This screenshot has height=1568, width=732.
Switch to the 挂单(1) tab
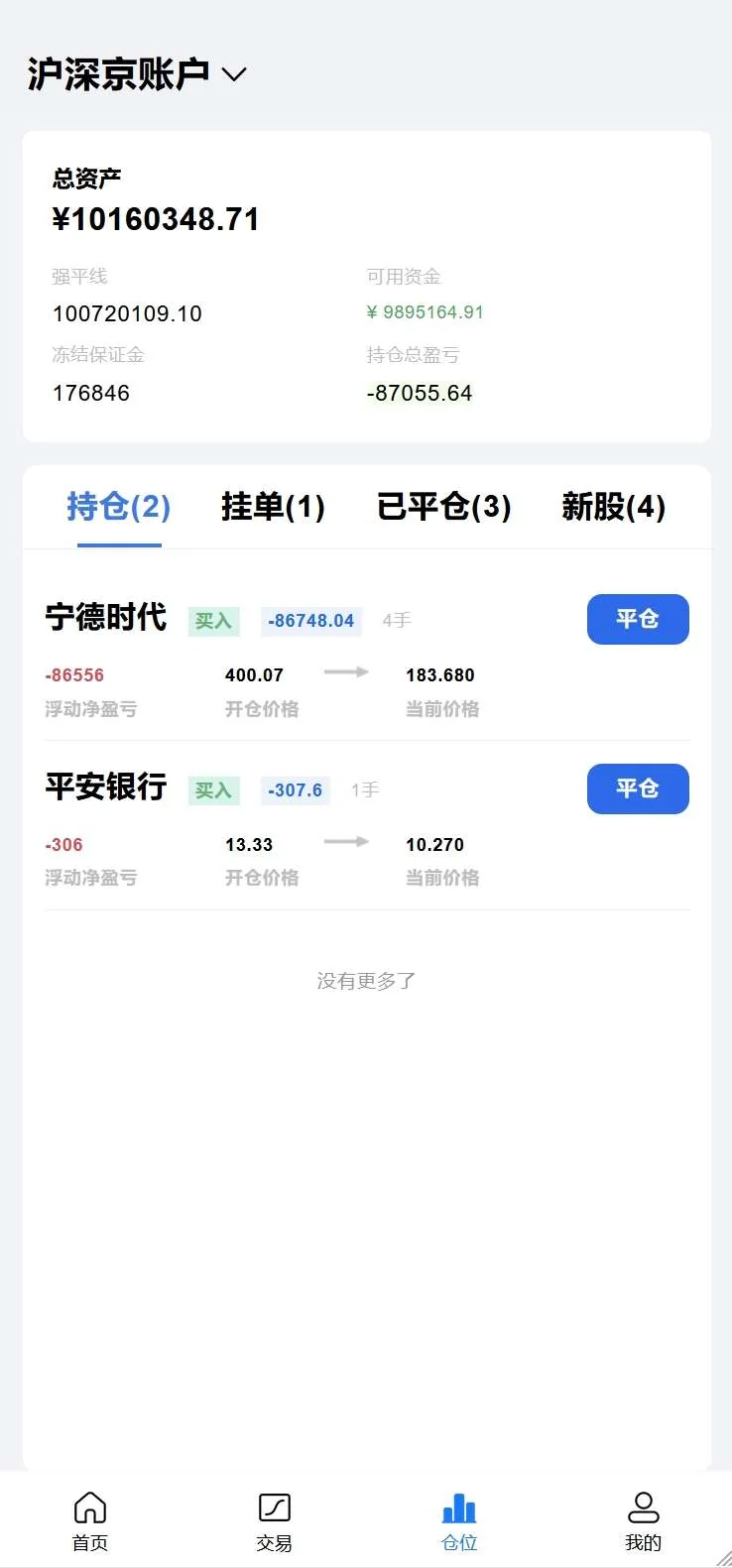273,507
